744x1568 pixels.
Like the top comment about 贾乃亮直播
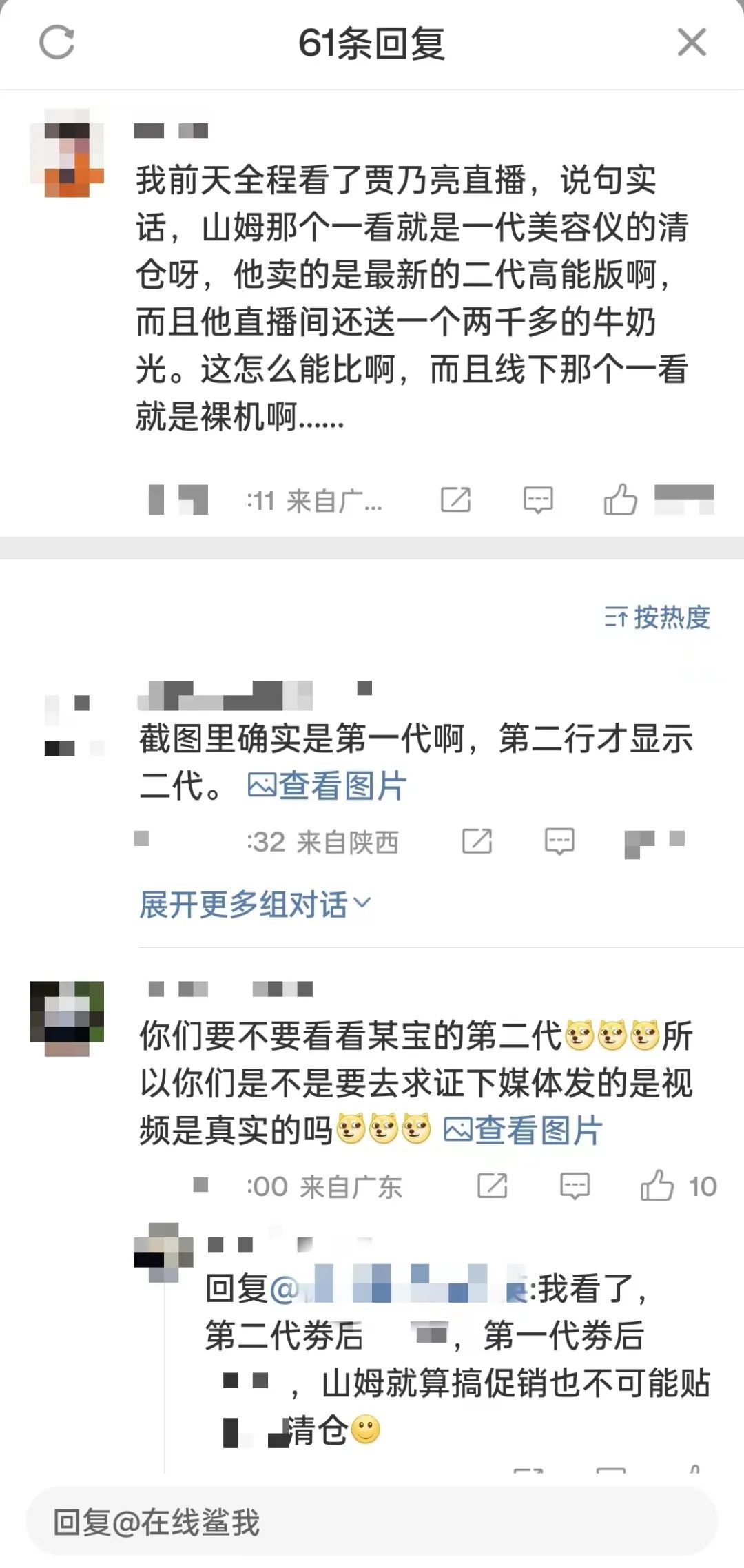[620, 499]
